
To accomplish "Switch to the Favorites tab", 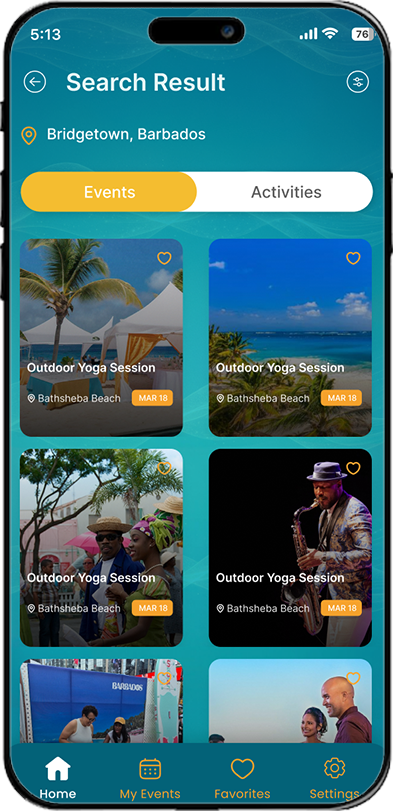I will (x=242, y=778).
